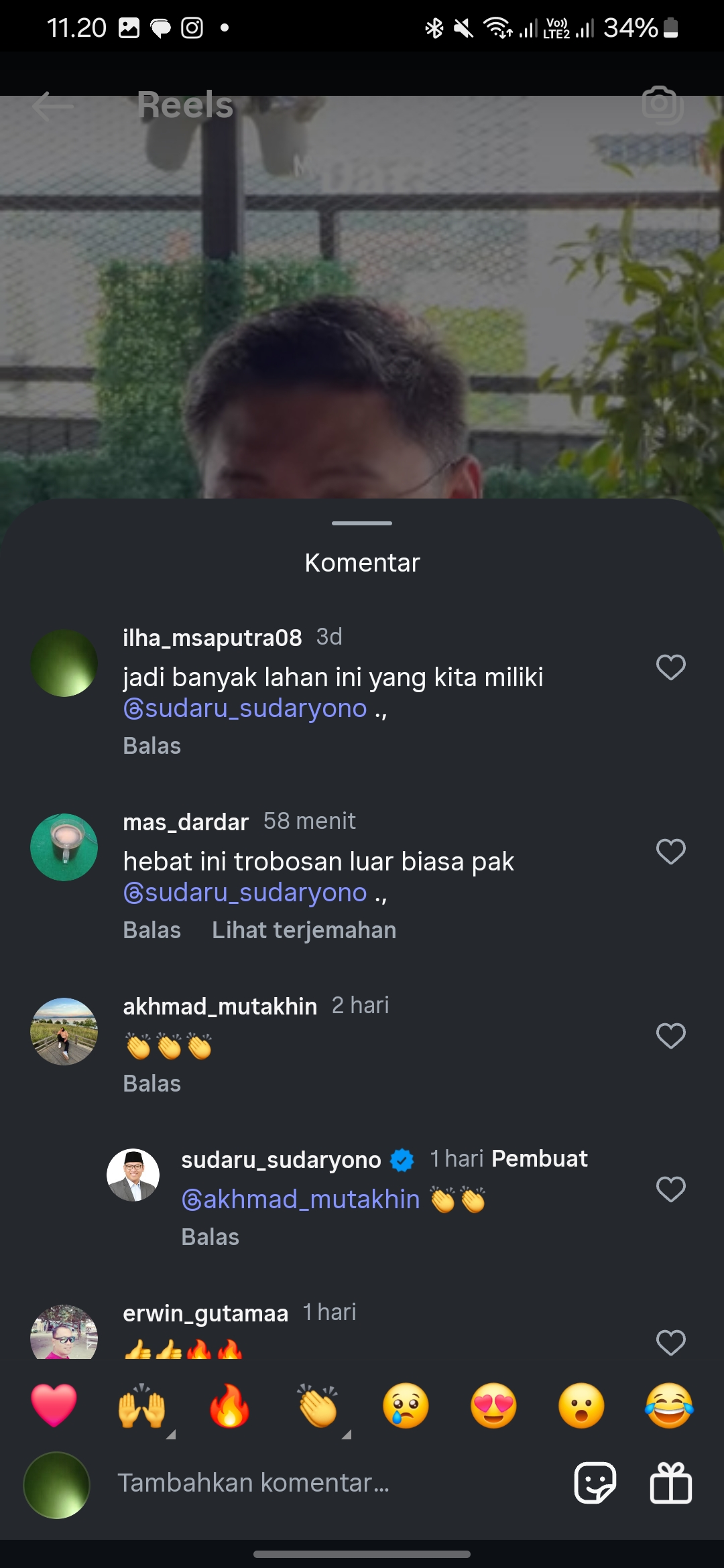Reply to sudaru_sudaryono's comment
This screenshot has height=1568, width=724.
[x=210, y=1237]
